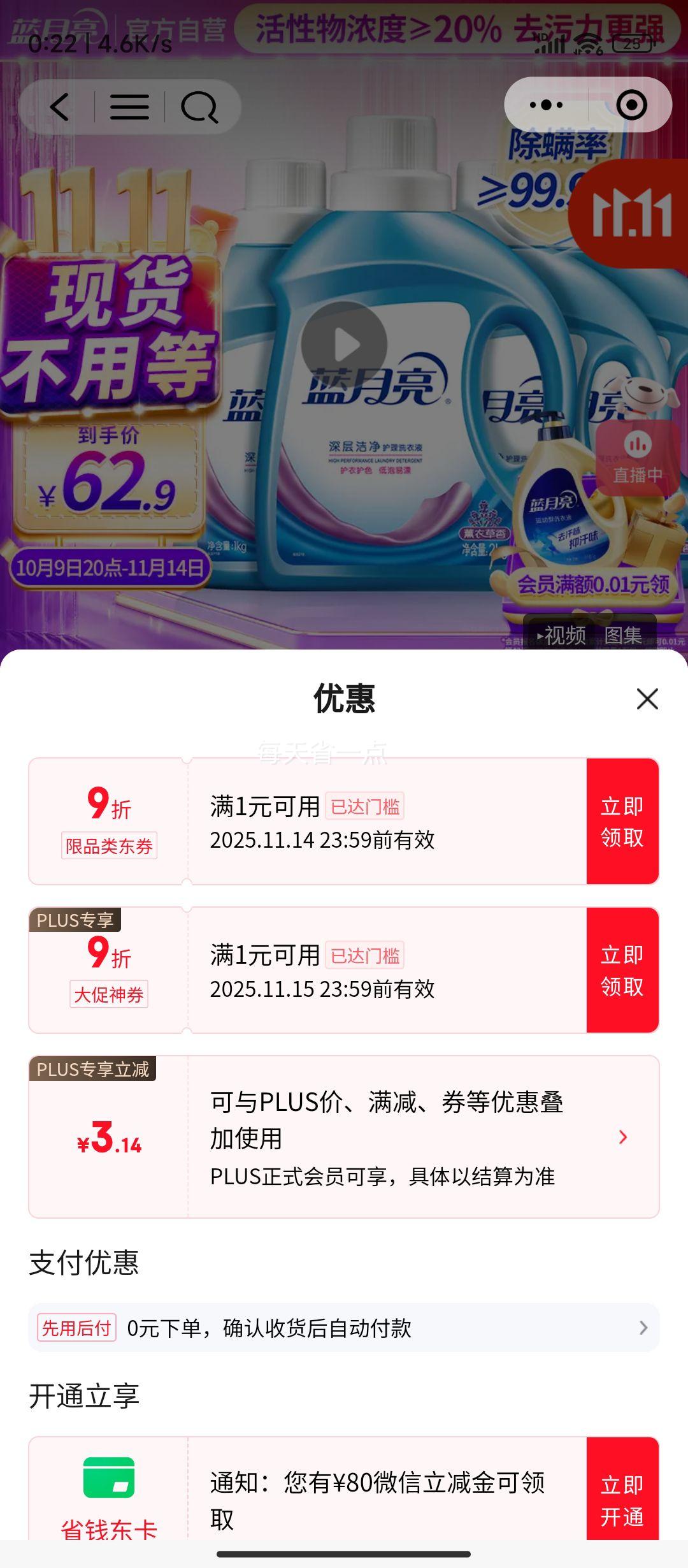Tap the search magnifier icon
This screenshot has width=688, height=1568.
[199, 106]
